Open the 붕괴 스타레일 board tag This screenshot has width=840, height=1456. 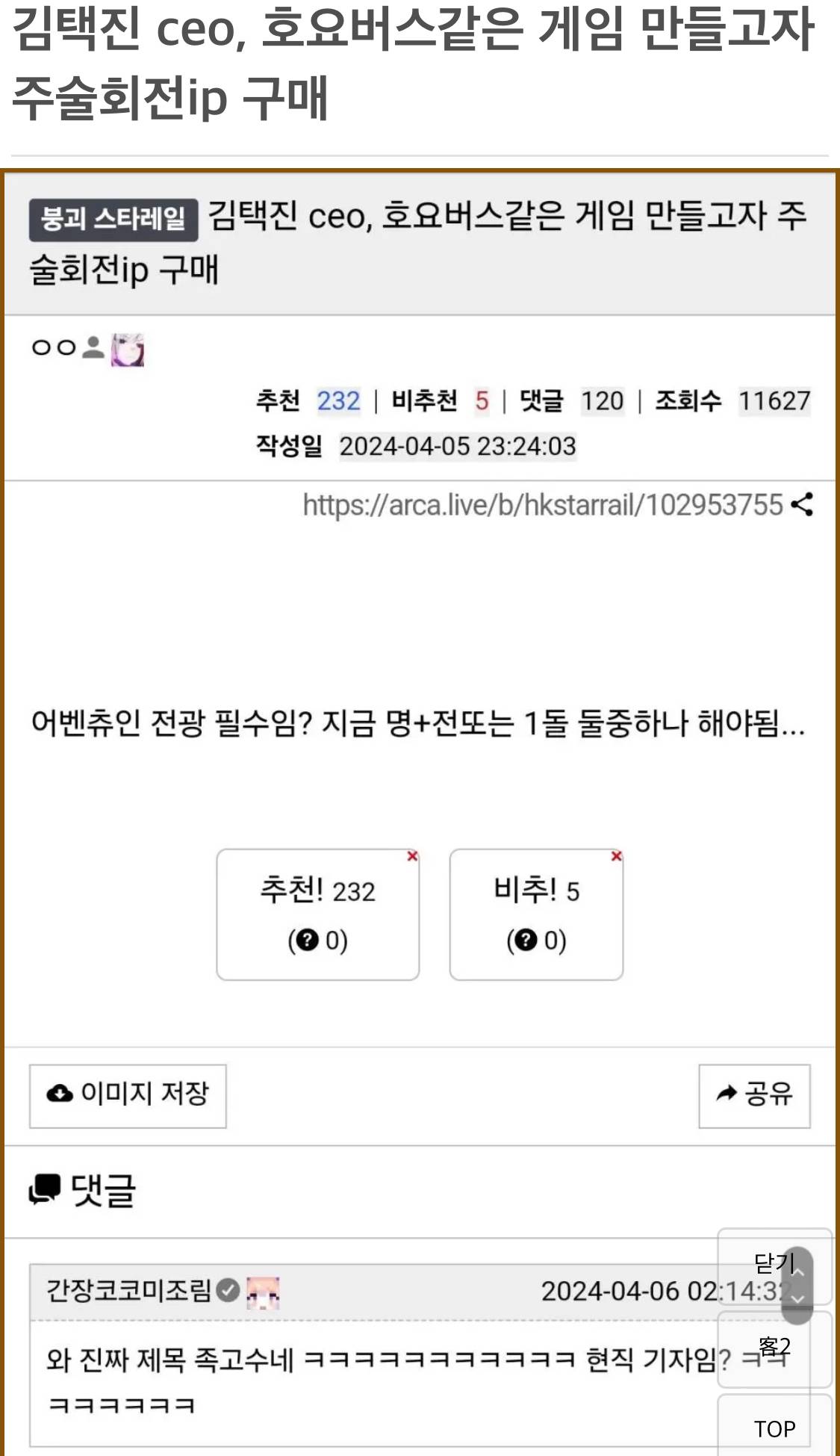coord(113,220)
